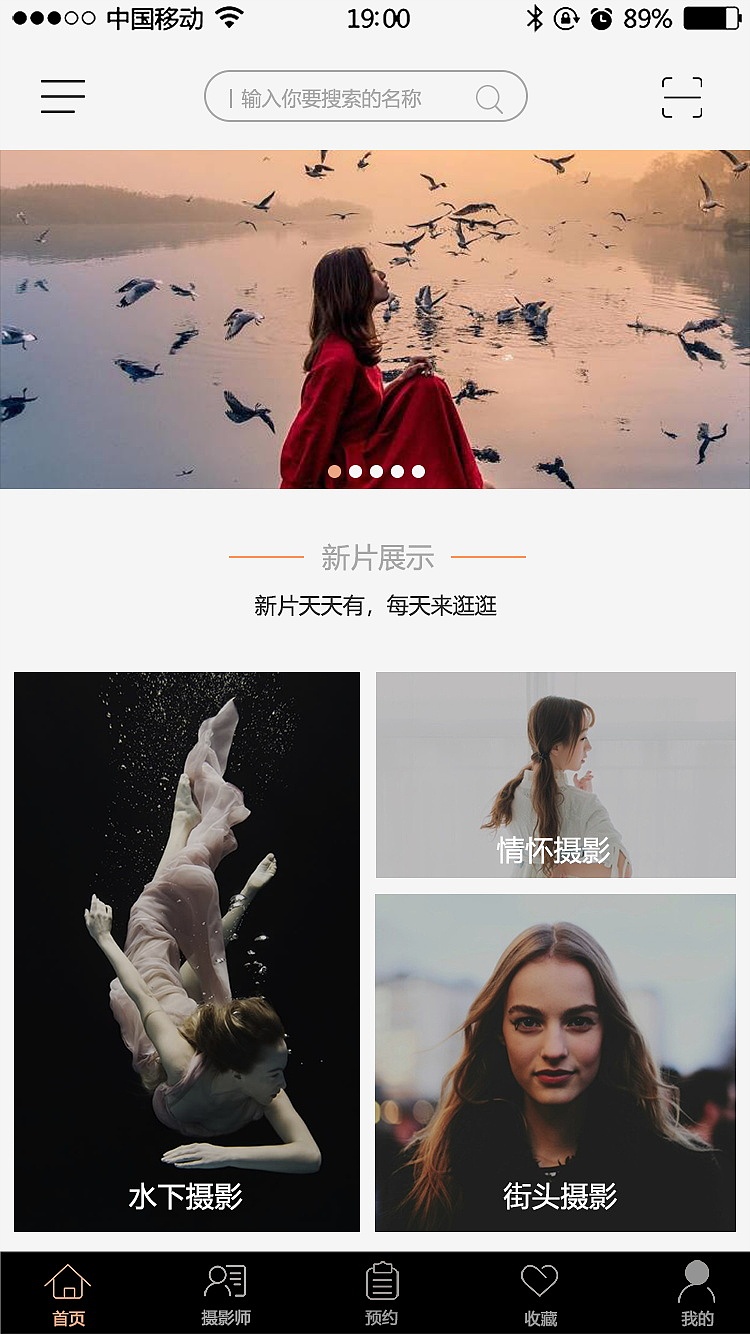Viewport: 750px width, 1334px height.
Task: Open the 街头摄影 street photography card
Action: pos(556,1060)
